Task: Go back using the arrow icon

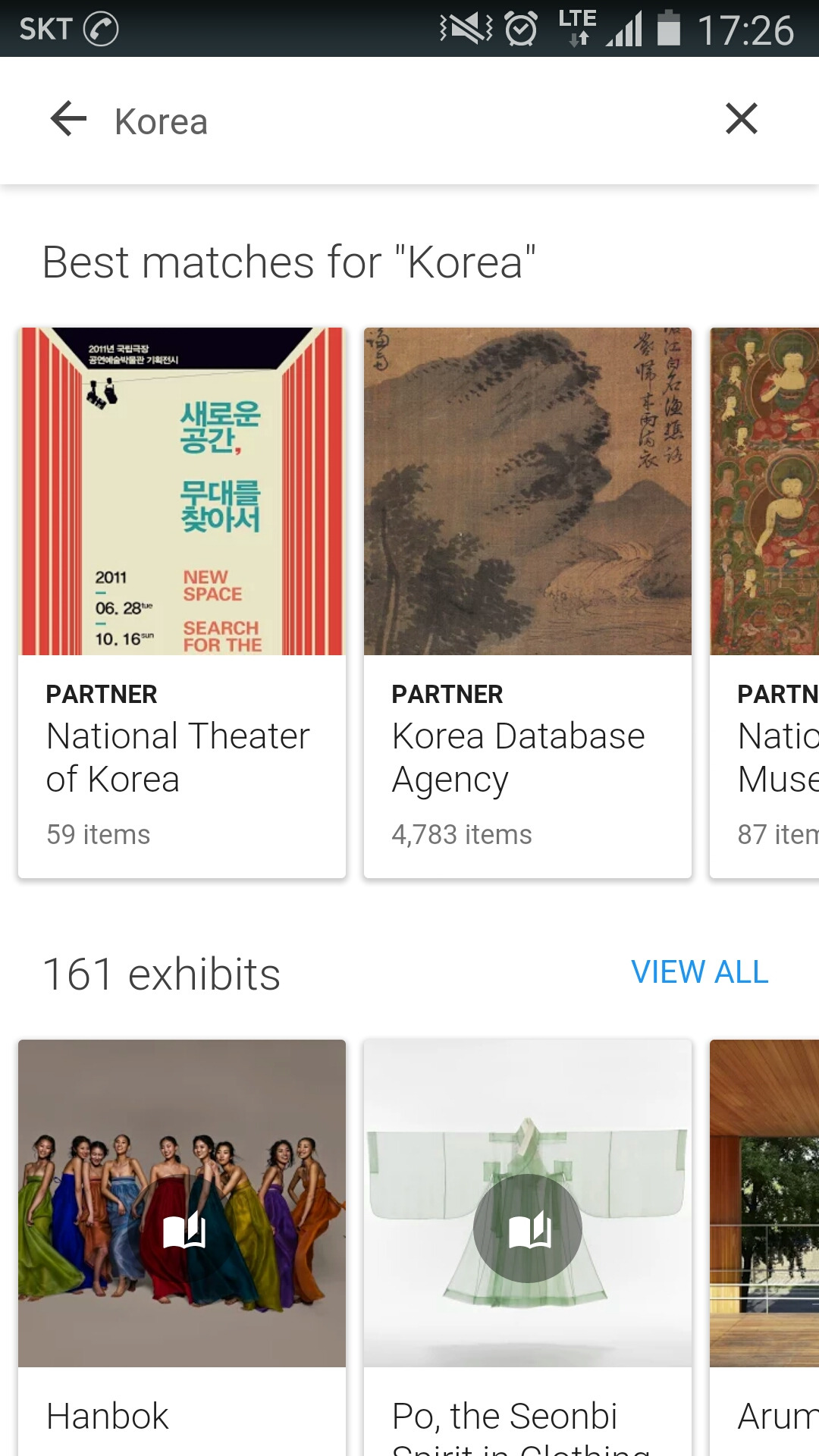Action: pos(68,119)
